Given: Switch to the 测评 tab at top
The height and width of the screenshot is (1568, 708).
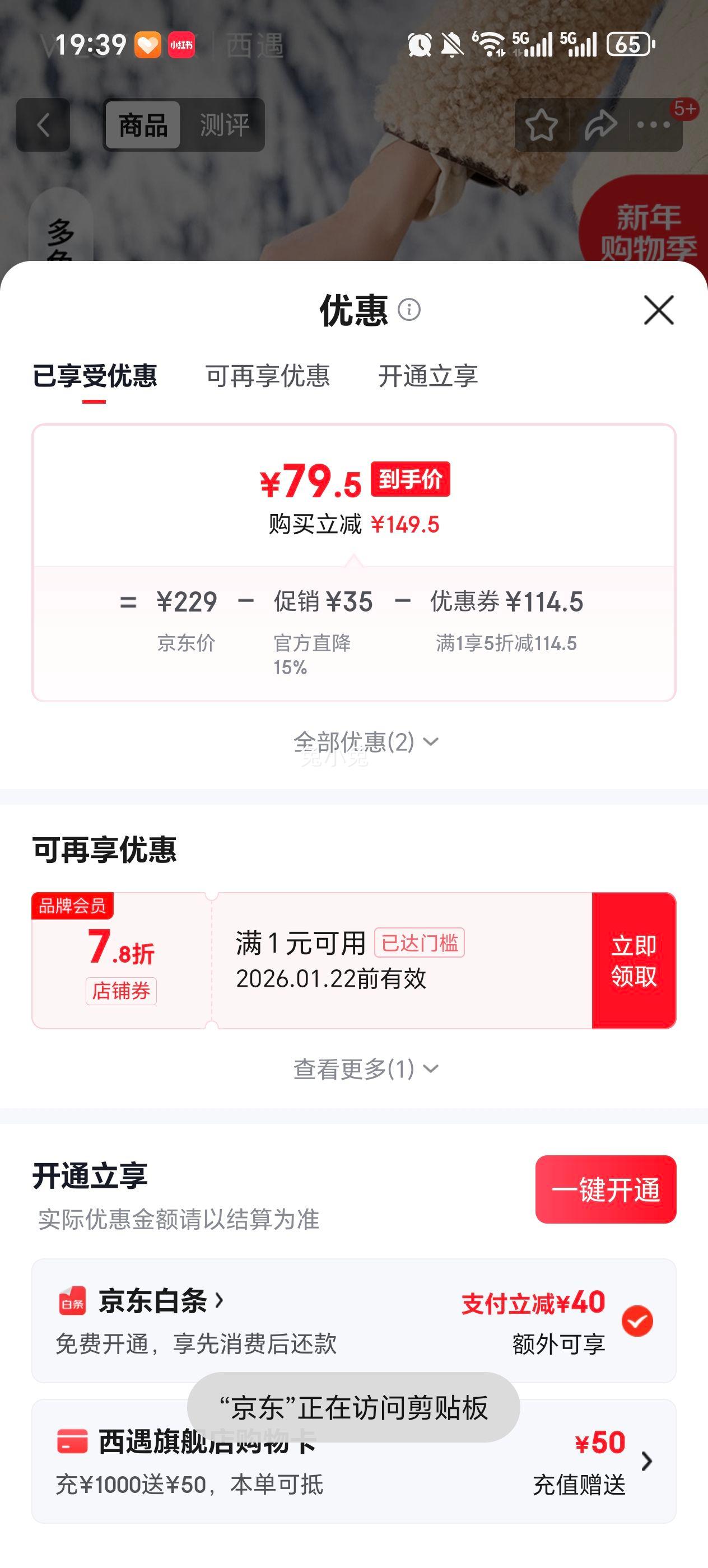Looking at the screenshot, I should coord(223,125).
